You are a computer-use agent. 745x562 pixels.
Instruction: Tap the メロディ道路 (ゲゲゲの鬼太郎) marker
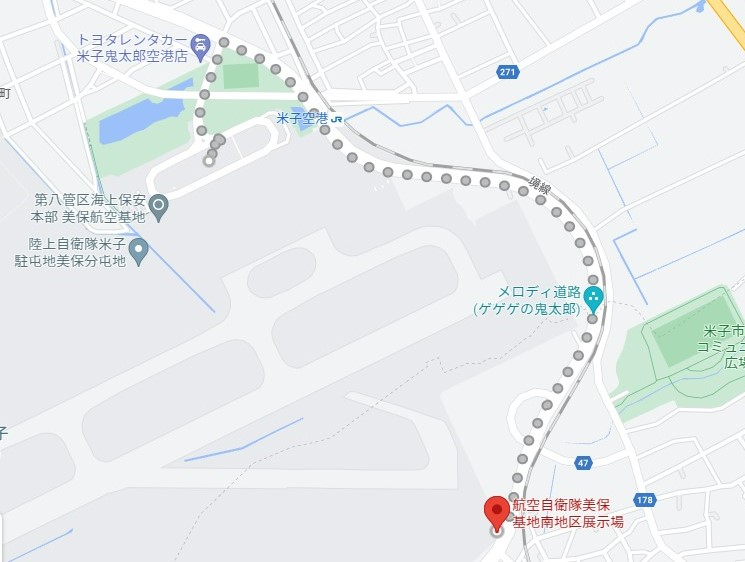point(593,295)
